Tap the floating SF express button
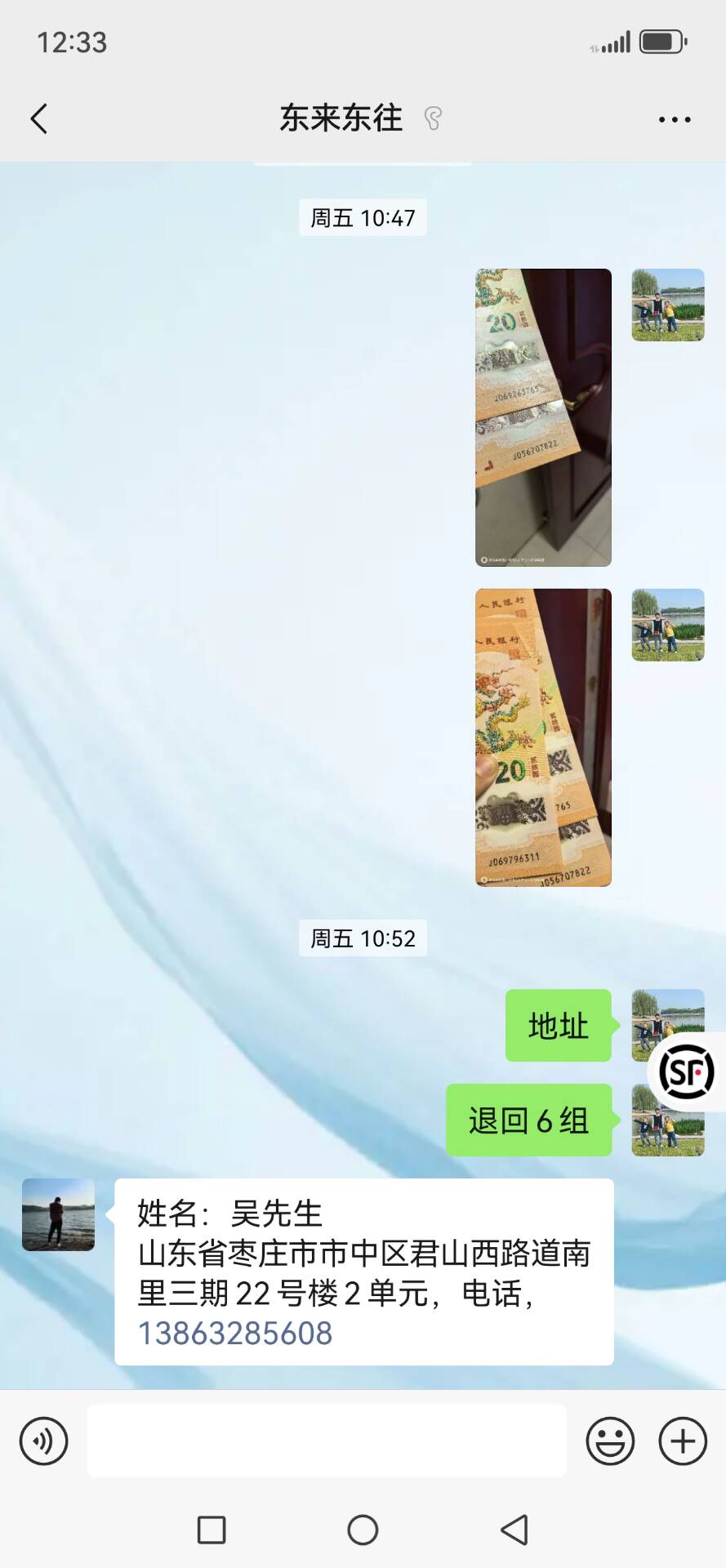The height and width of the screenshot is (1568, 726). click(687, 1071)
